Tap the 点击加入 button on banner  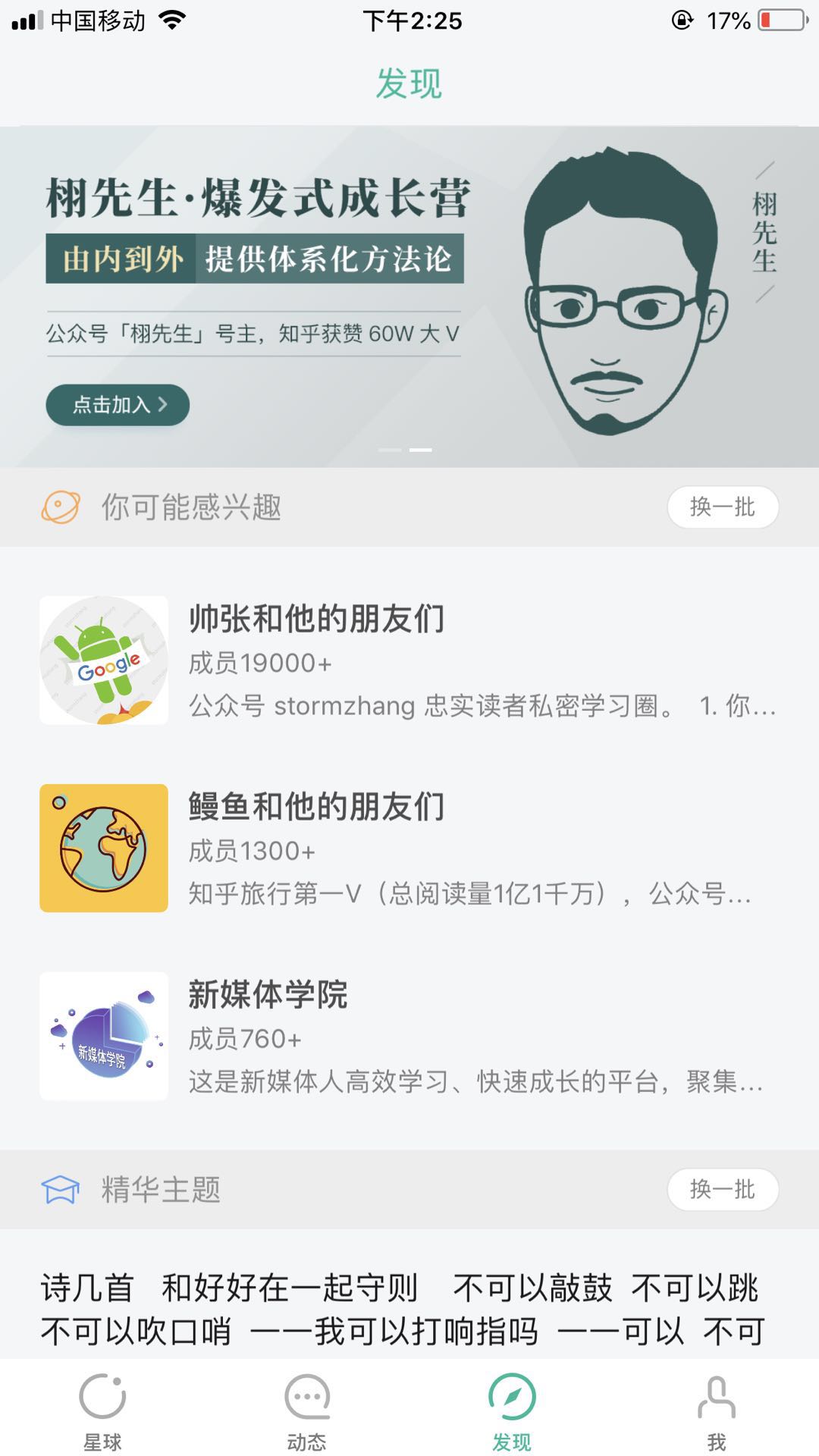pyautogui.click(x=118, y=405)
